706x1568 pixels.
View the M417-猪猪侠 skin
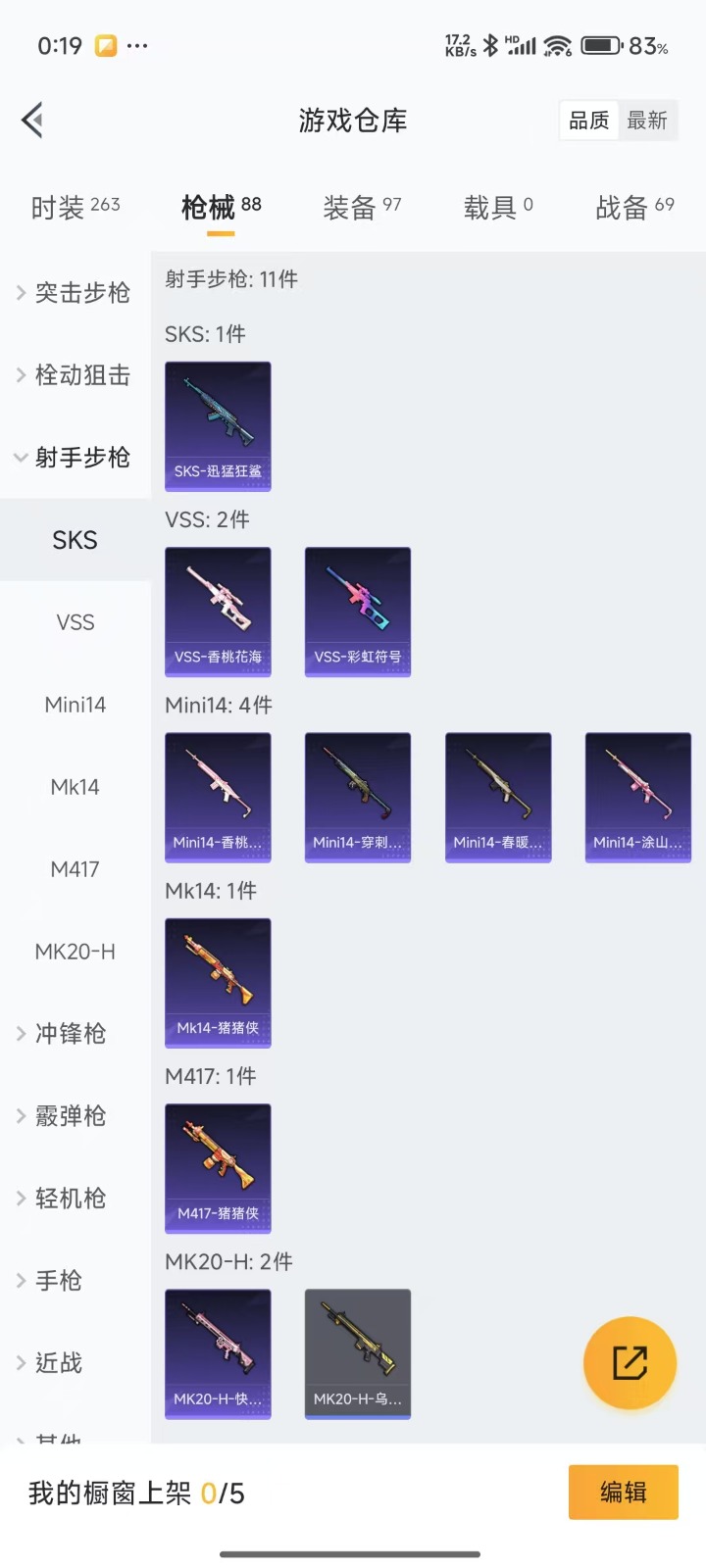218,1168
